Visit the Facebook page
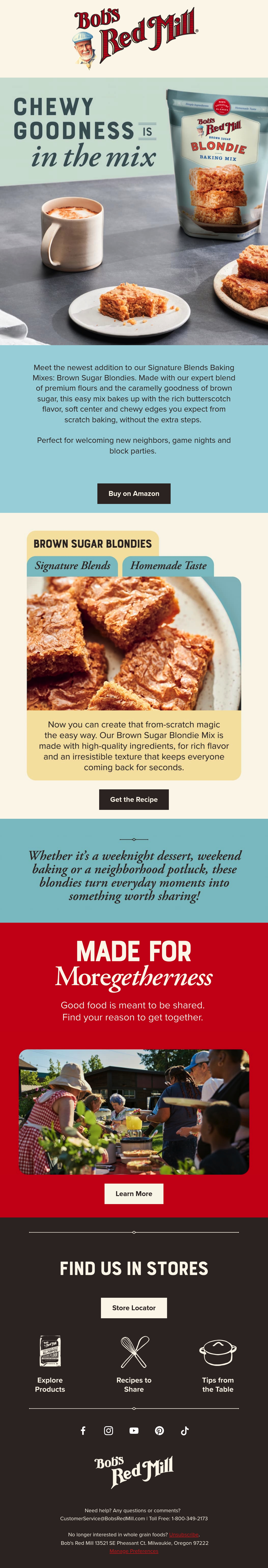The image size is (268, 1568). pos(84,1431)
